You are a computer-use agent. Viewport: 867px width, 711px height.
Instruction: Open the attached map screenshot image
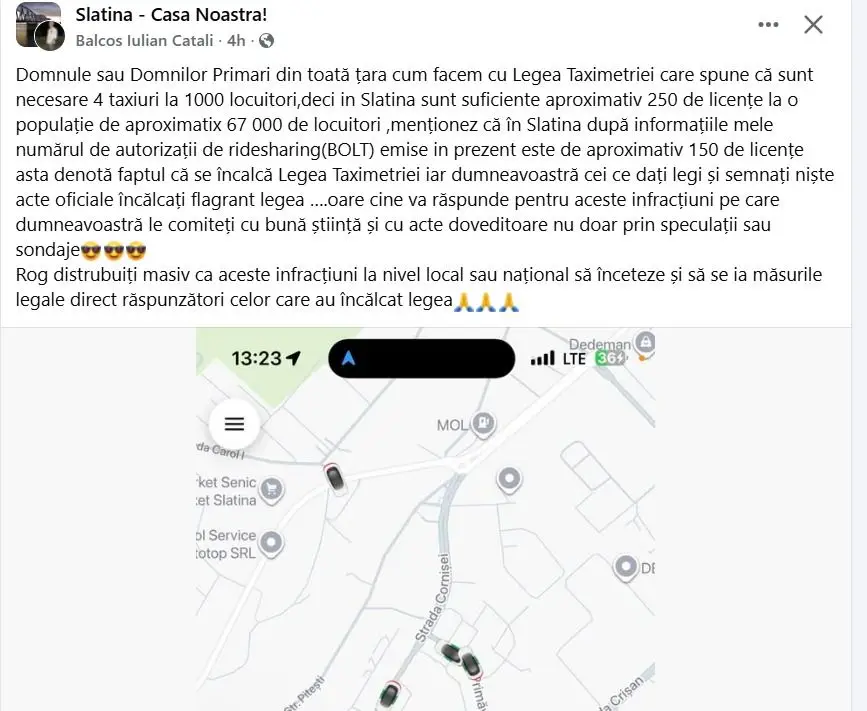tap(425, 520)
